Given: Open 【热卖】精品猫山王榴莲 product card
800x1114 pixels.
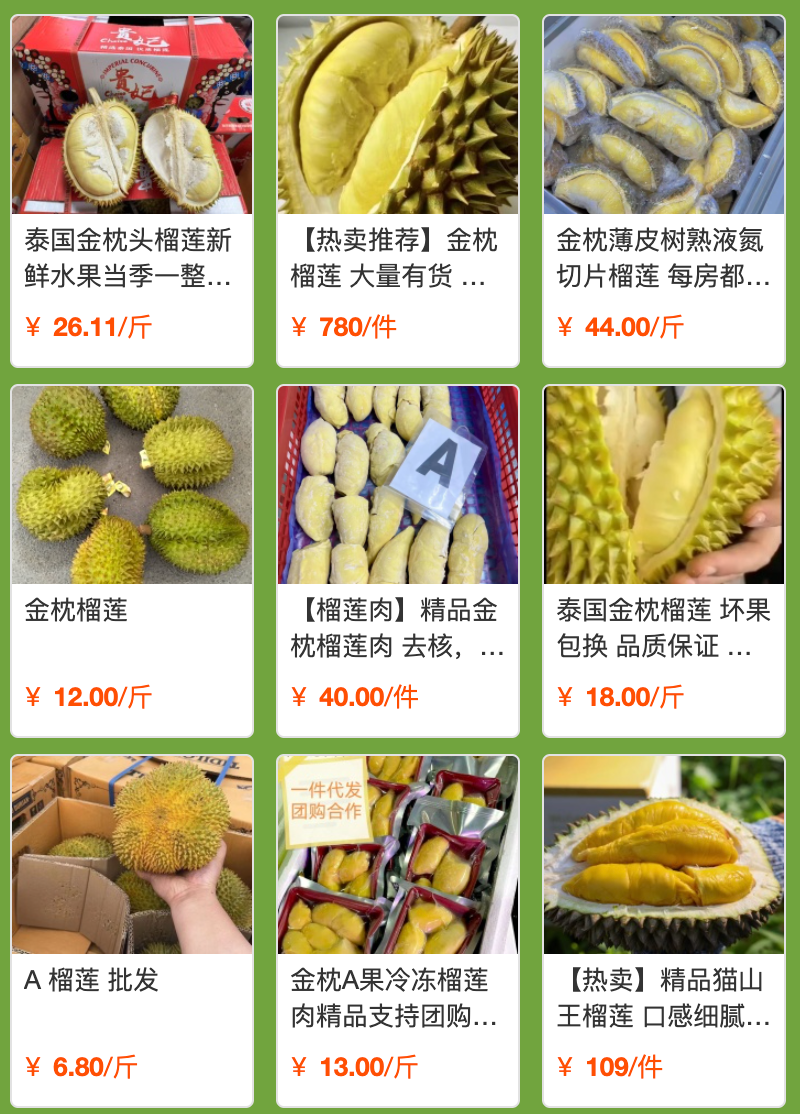Looking at the screenshot, I should [664, 930].
